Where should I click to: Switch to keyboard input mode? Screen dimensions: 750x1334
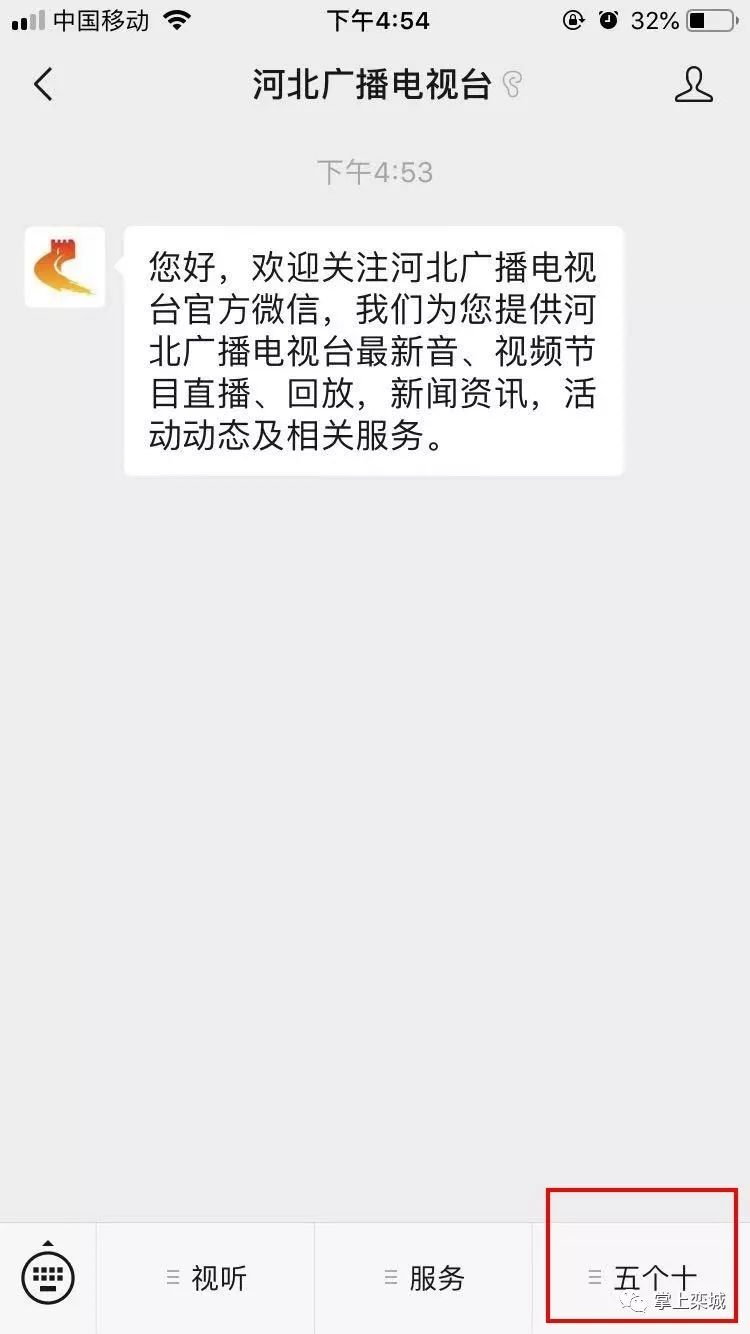point(48,1276)
